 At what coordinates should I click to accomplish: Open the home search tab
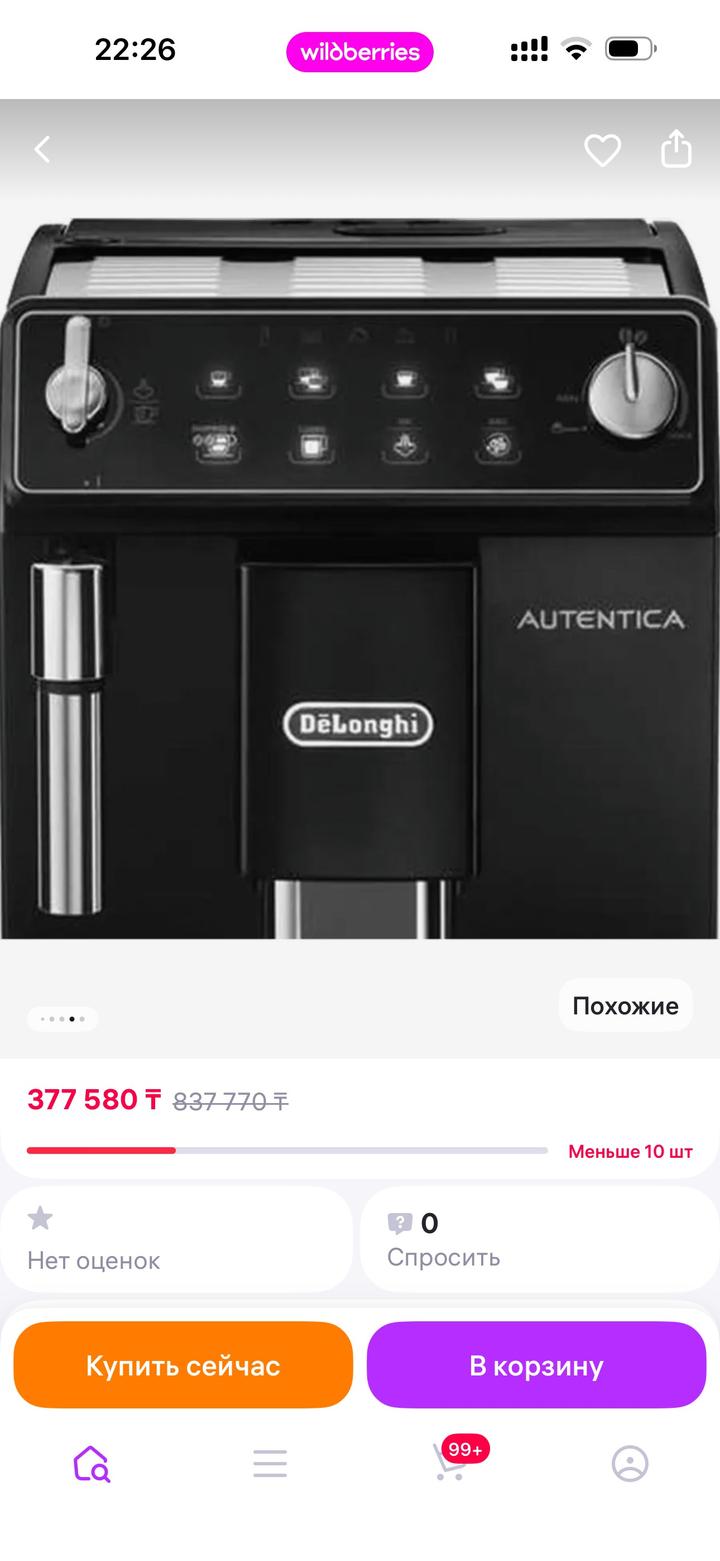coord(90,1464)
